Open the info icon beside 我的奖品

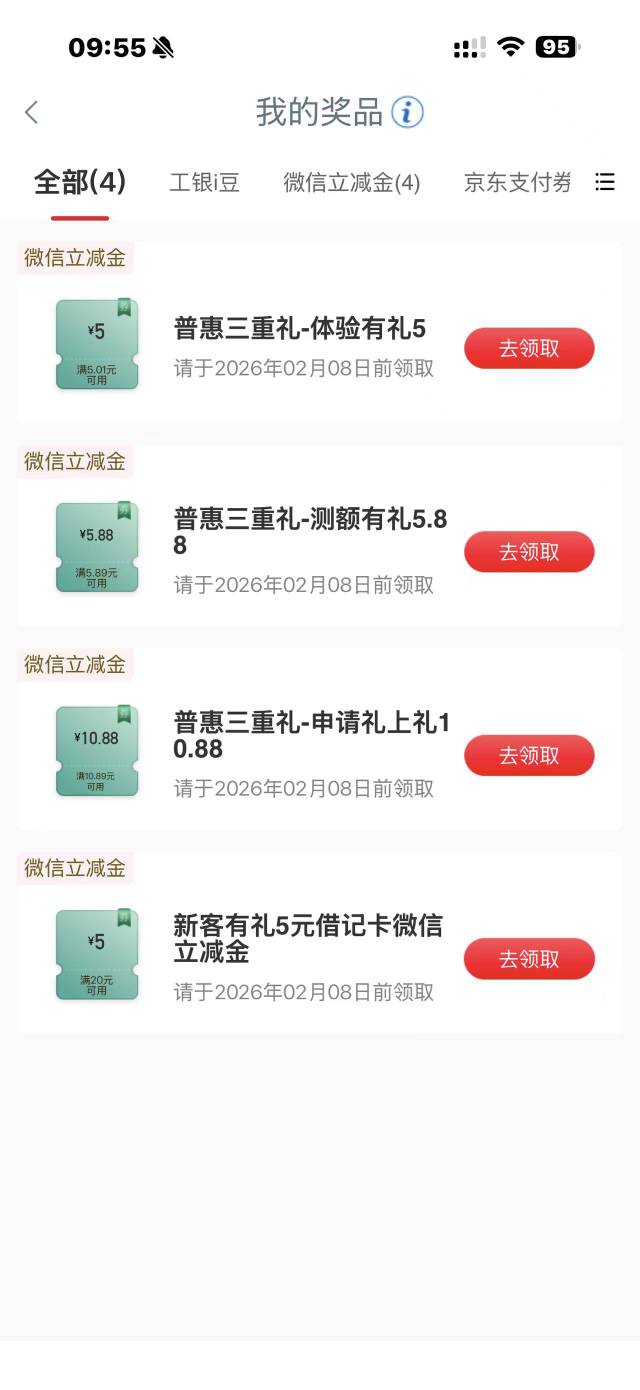tap(407, 112)
